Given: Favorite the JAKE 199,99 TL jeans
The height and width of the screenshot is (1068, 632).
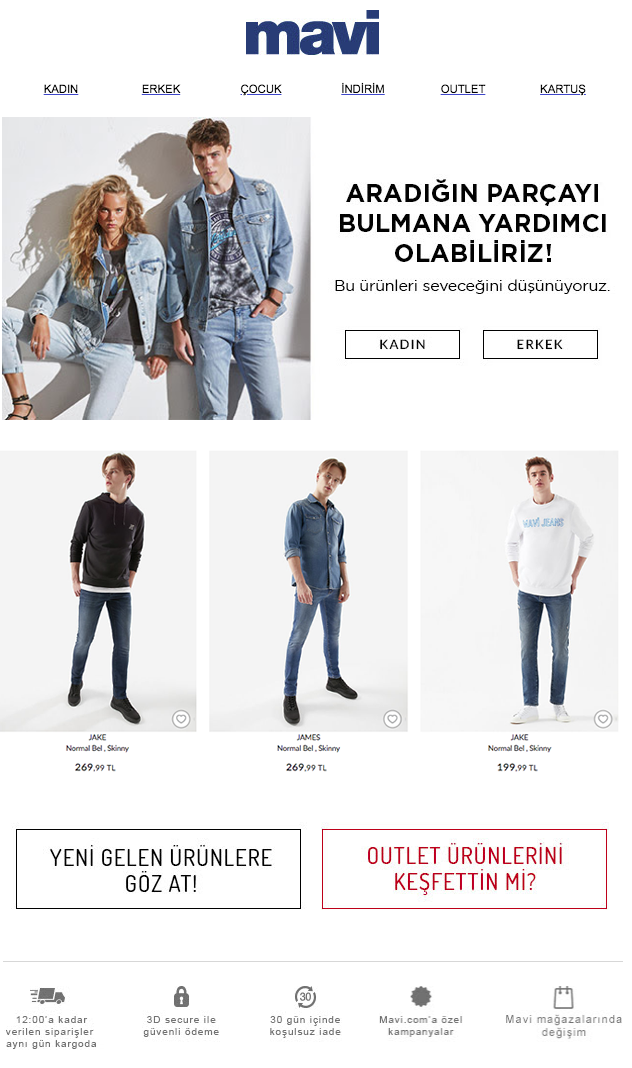Looking at the screenshot, I should (x=603, y=719).
